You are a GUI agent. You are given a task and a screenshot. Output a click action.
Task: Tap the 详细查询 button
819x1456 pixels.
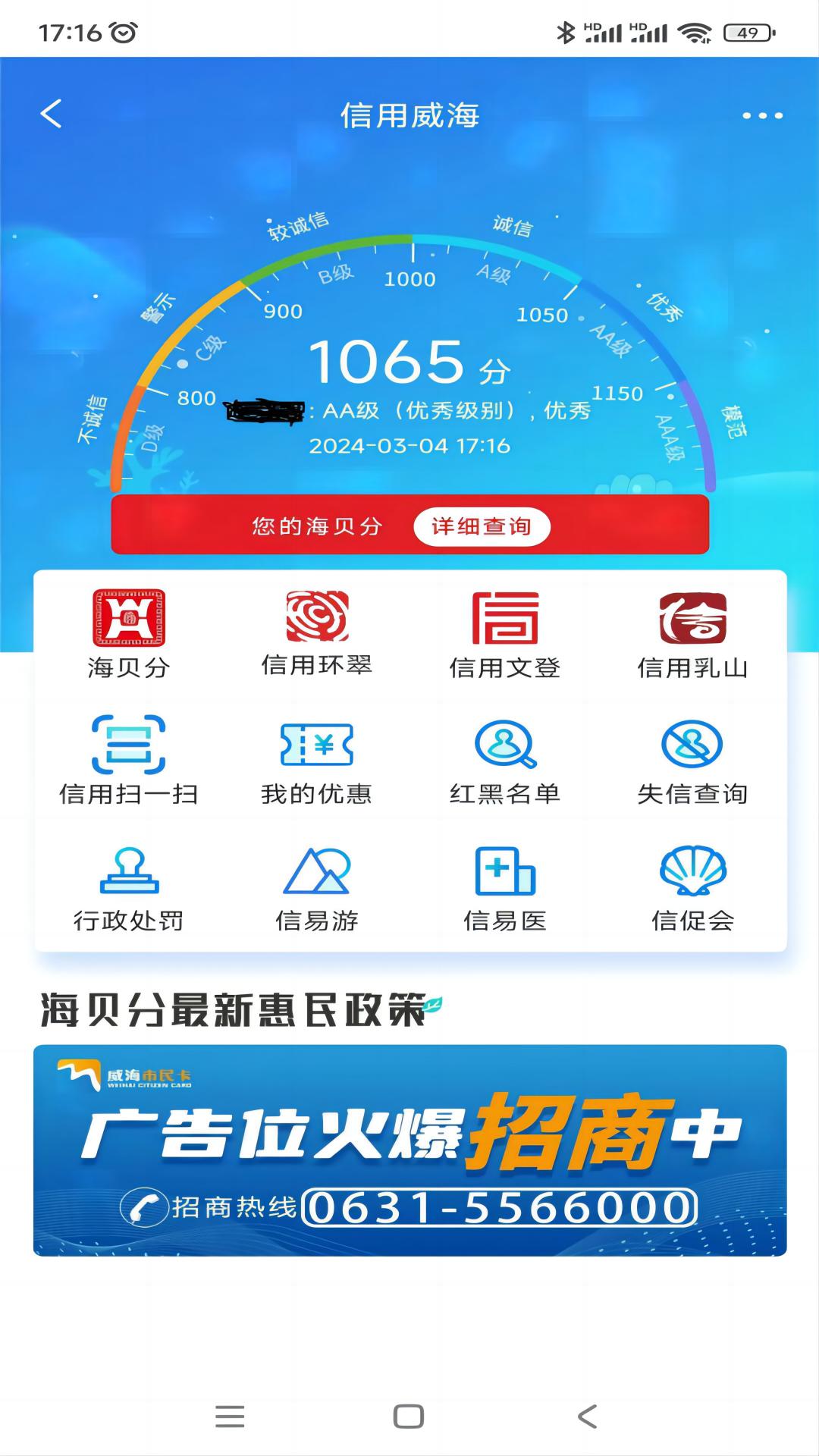tap(482, 526)
